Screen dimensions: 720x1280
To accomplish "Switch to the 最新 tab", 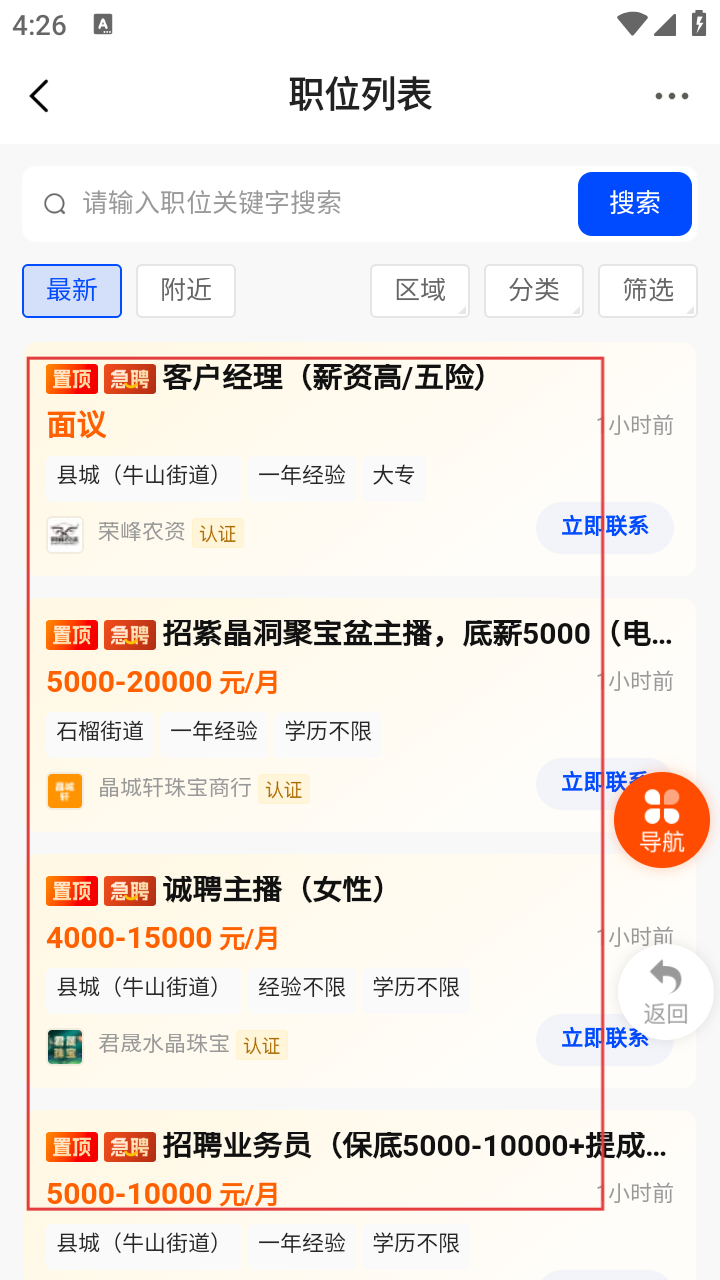I will 72,291.
